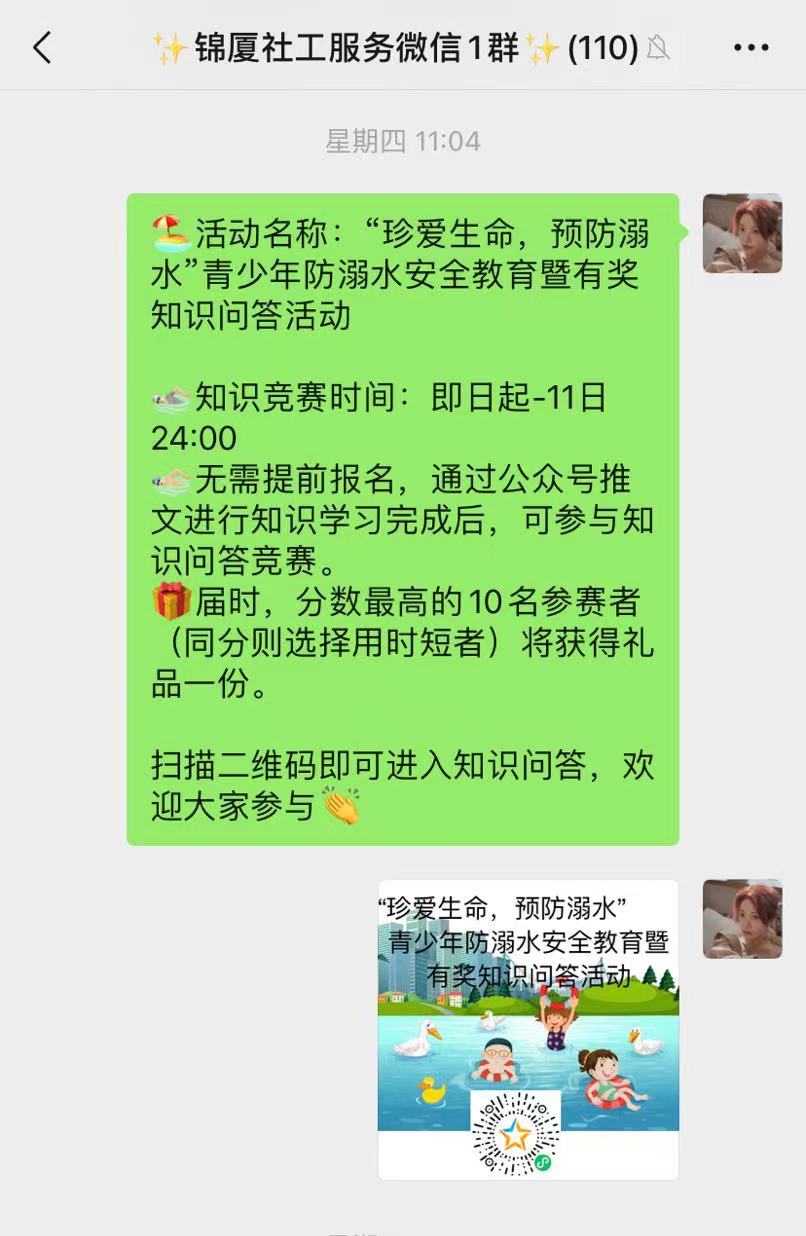Open the drowning prevention activity image
Image resolution: width=806 pixels, height=1236 pixels.
pos(528,1029)
